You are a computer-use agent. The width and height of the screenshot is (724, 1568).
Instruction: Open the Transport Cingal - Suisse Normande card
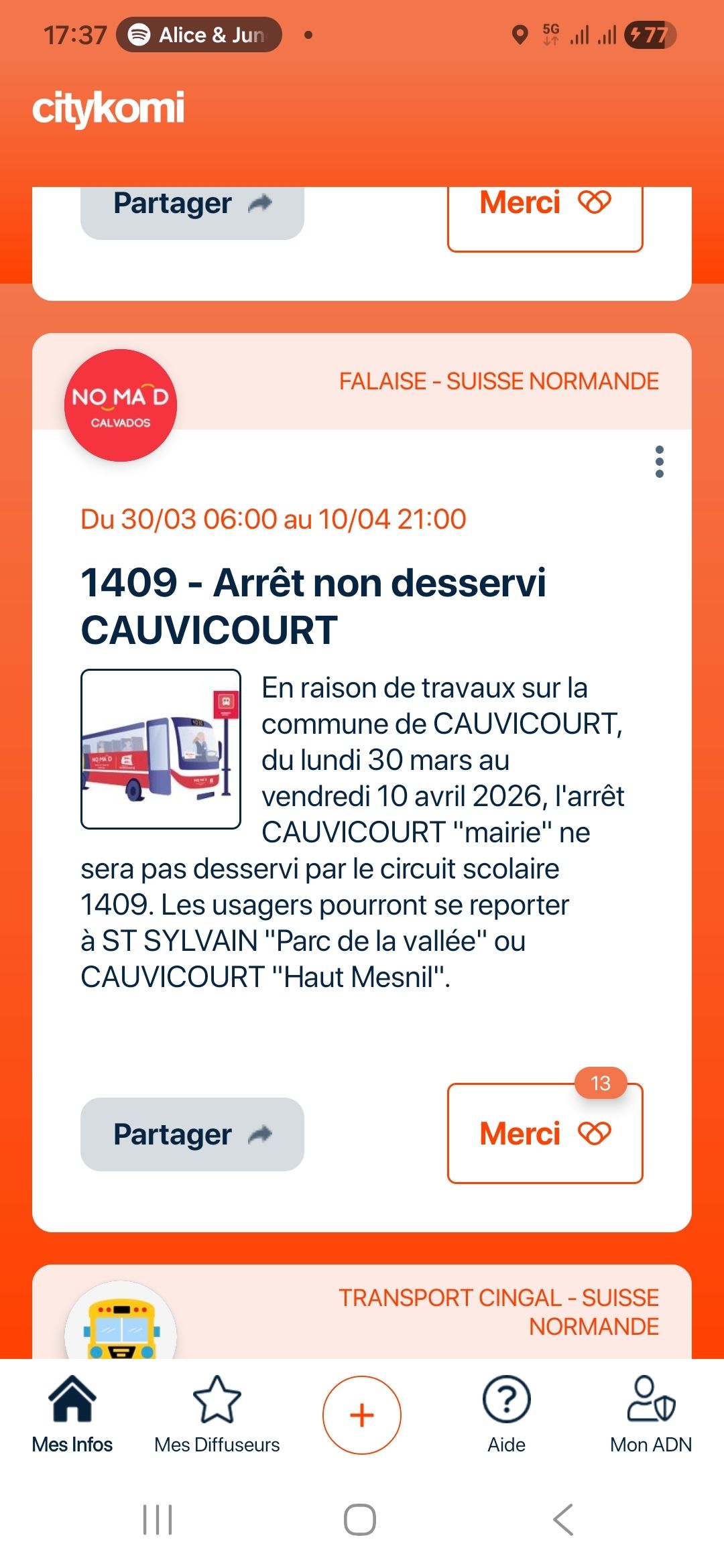point(362,1311)
